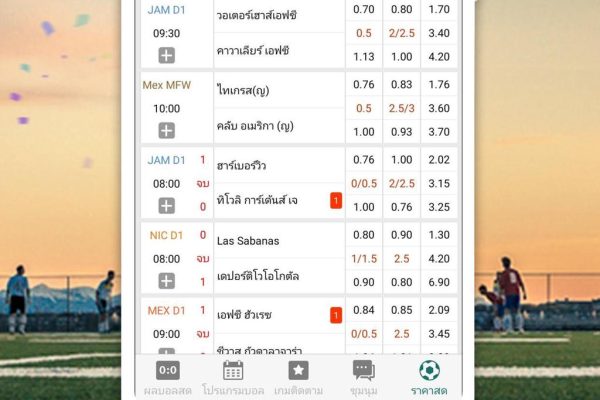Open the วอเตอร์เฮาส์เอฟซี match row
This screenshot has width=600, height=400.
pyautogui.click(x=256, y=16)
